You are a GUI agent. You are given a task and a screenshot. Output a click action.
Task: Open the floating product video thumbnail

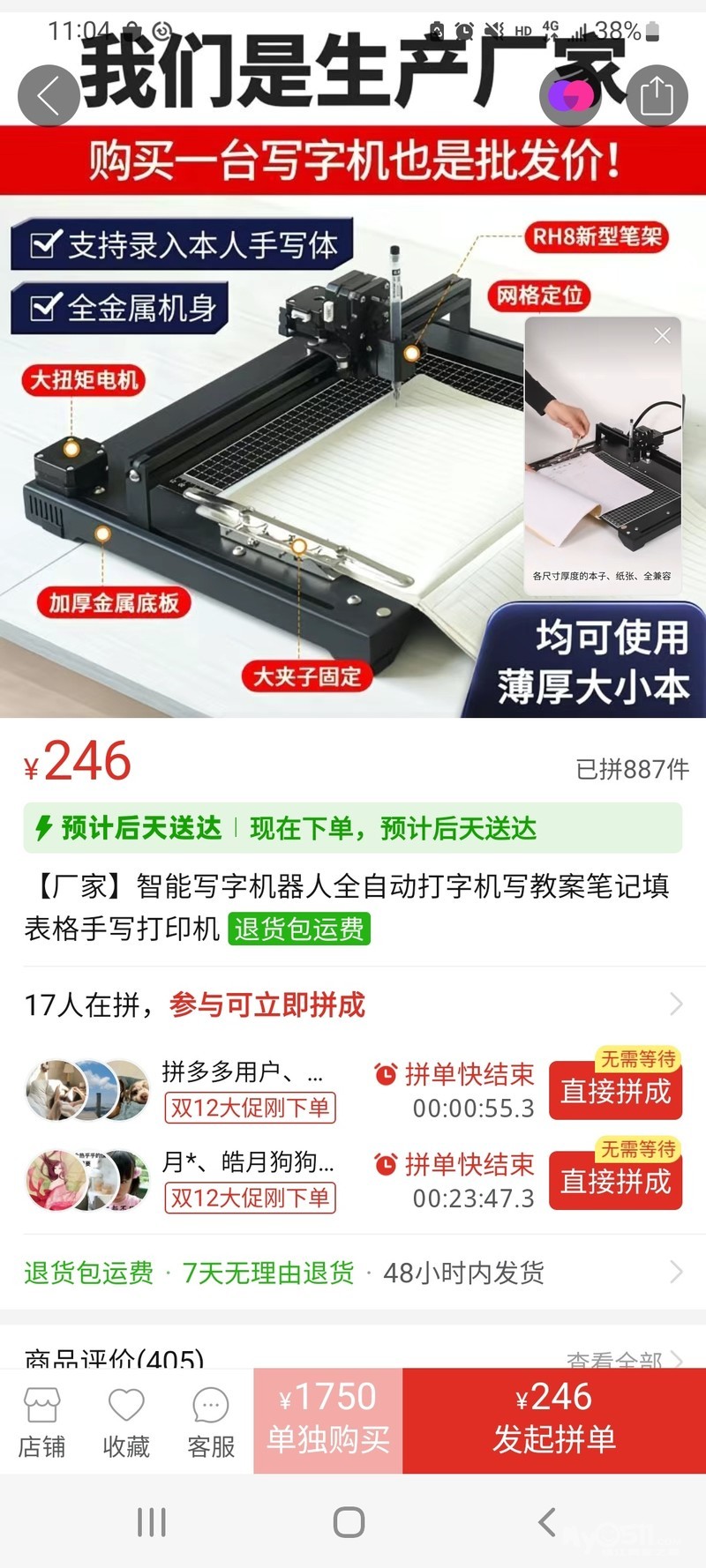[603, 459]
